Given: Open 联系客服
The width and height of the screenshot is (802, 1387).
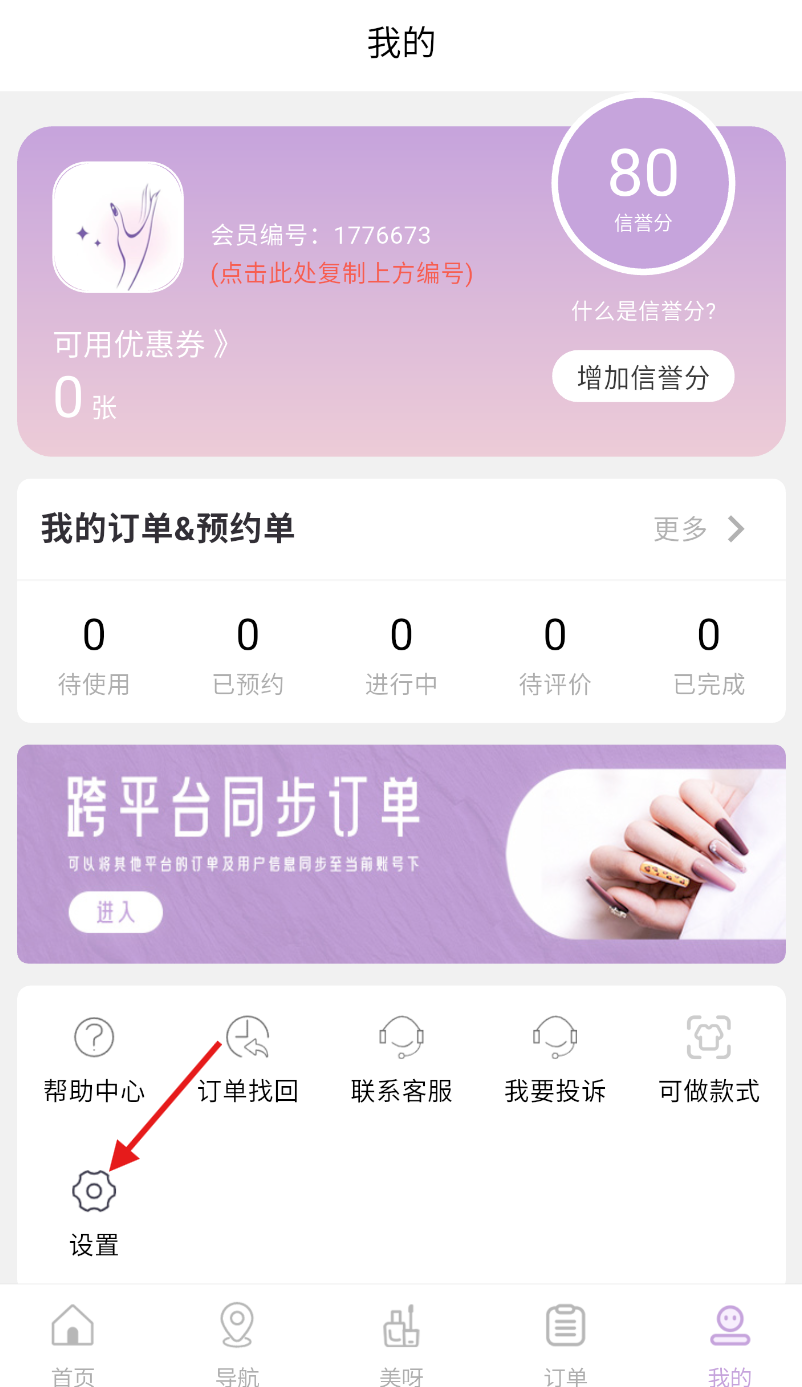Looking at the screenshot, I should [401, 1059].
